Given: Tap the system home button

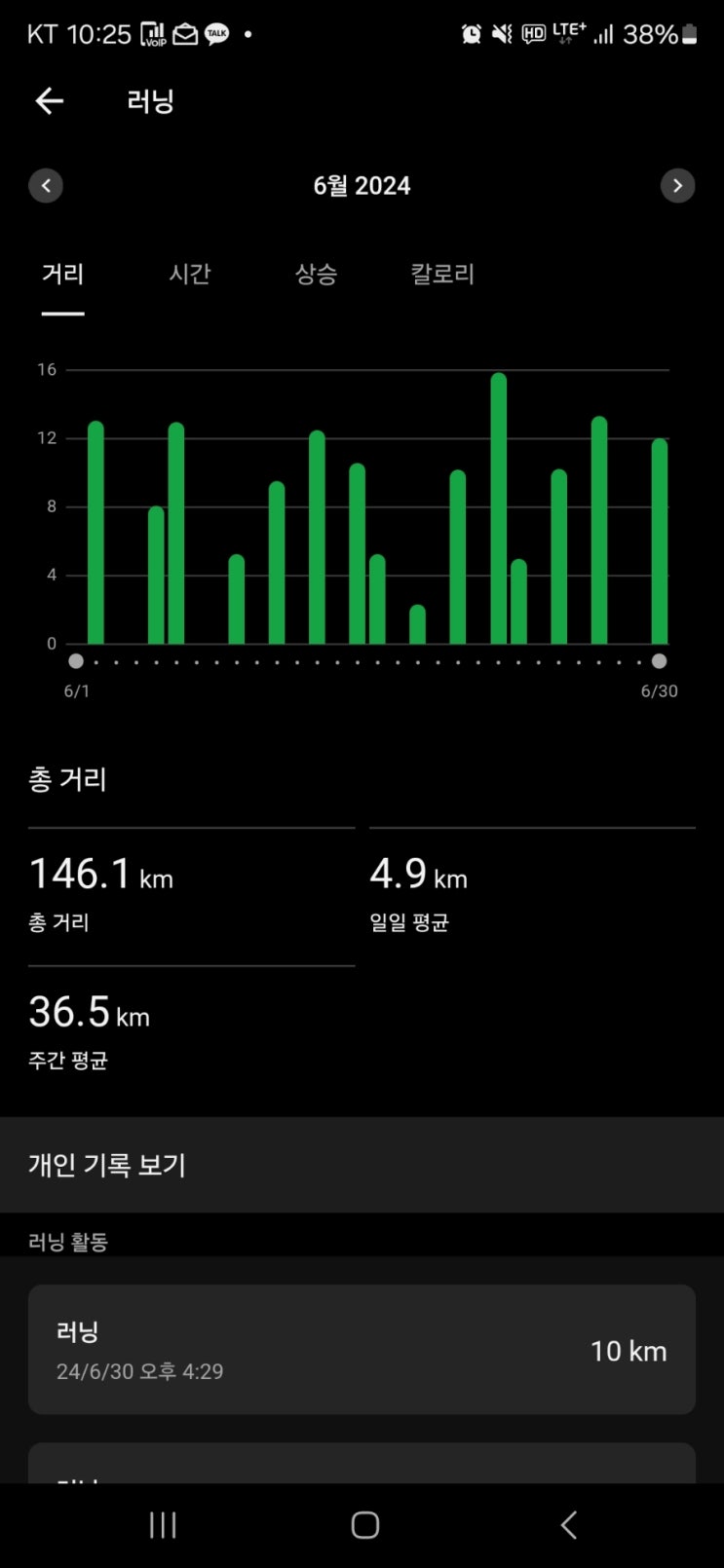Looking at the screenshot, I should pos(364,1525).
